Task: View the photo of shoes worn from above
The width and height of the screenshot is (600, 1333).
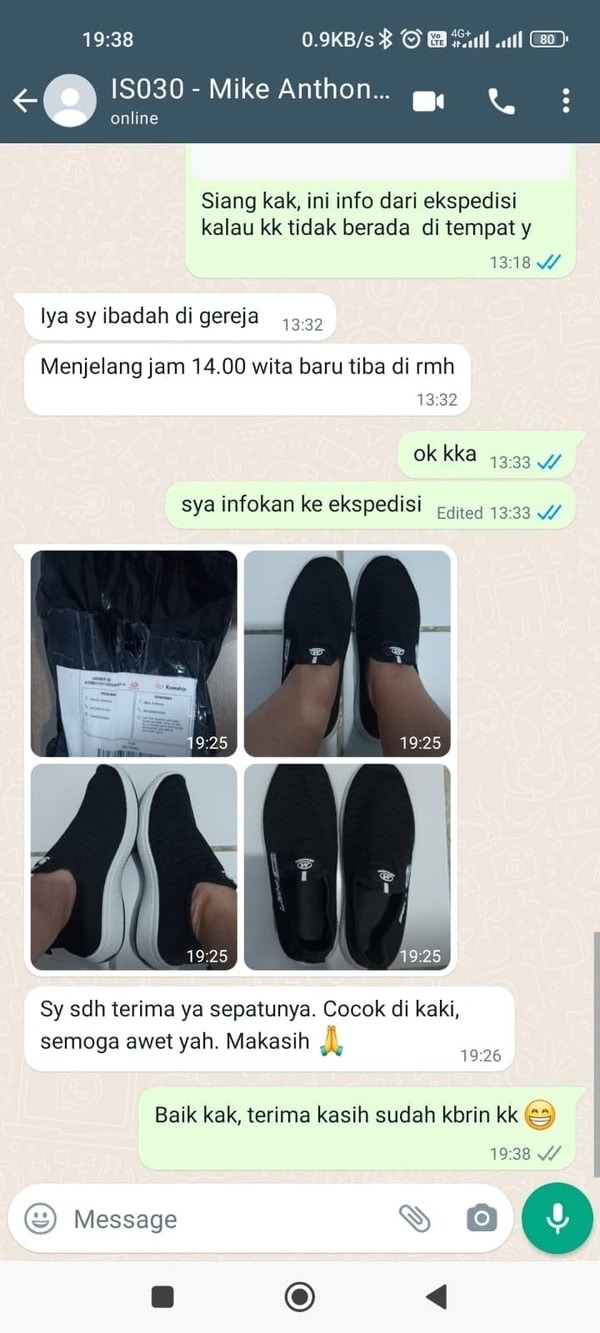Action: click(347, 653)
